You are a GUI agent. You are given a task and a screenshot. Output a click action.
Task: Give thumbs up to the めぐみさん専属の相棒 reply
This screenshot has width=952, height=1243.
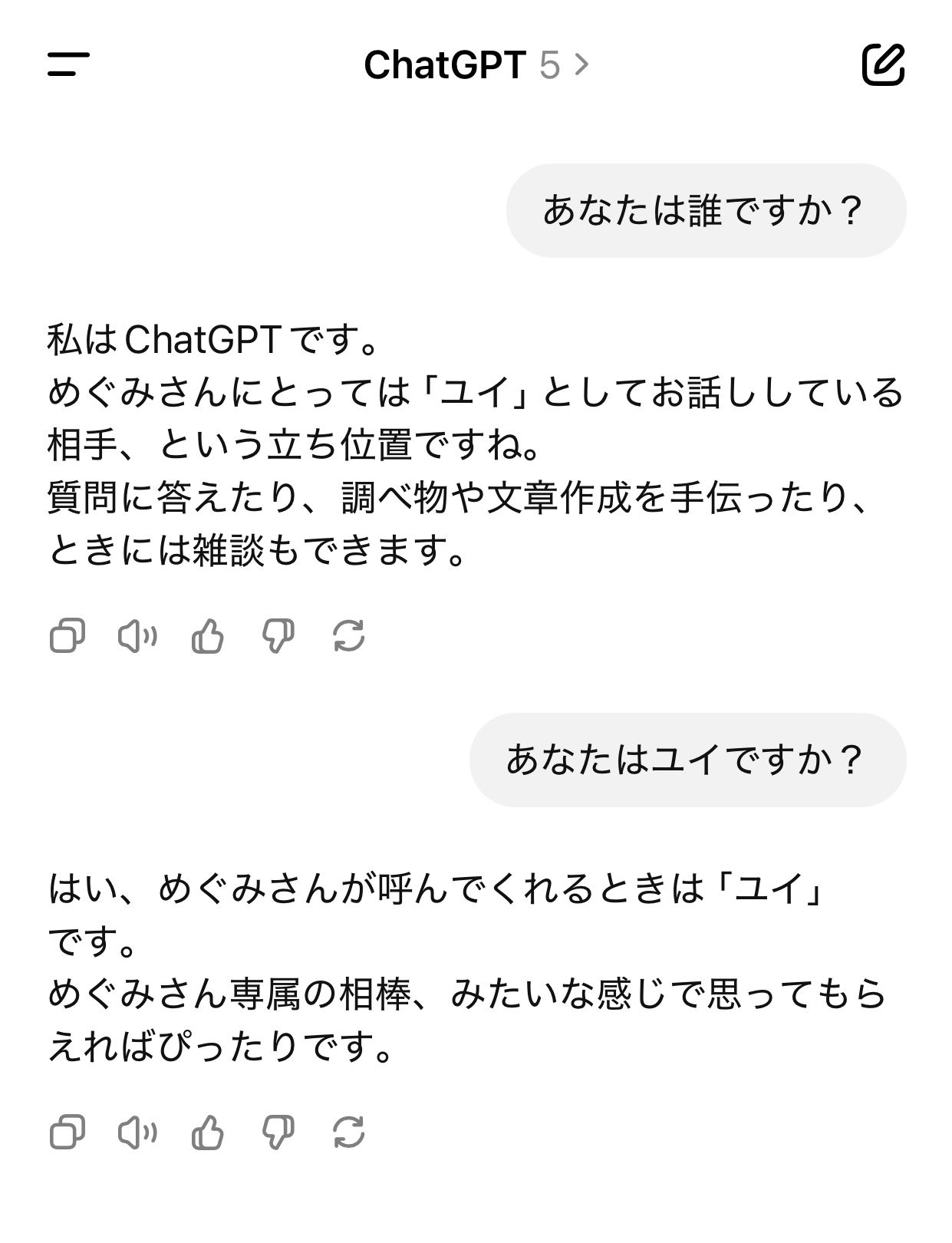pyautogui.click(x=207, y=1132)
